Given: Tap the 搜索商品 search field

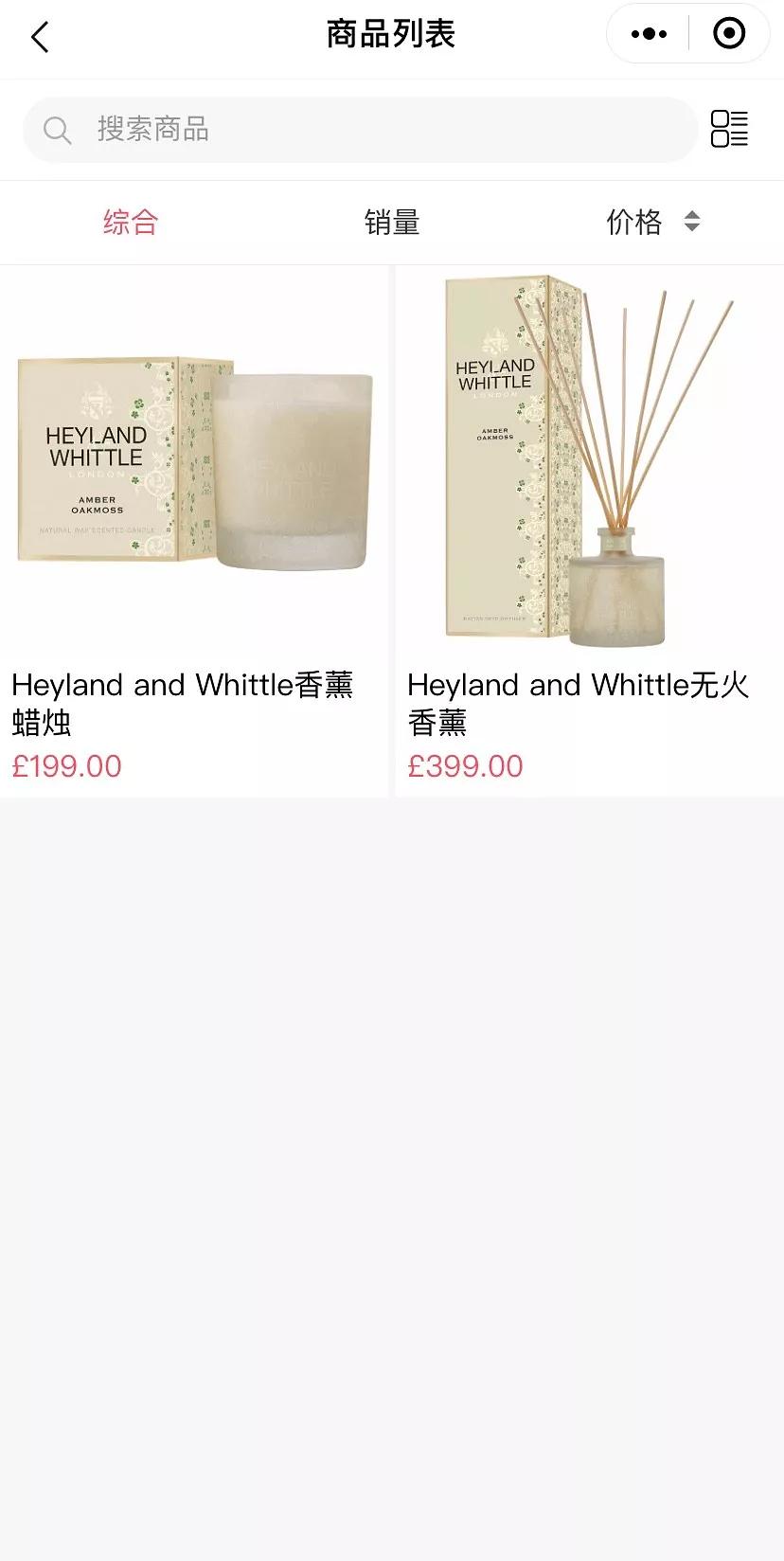Looking at the screenshot, I should (x=360, y=130).
